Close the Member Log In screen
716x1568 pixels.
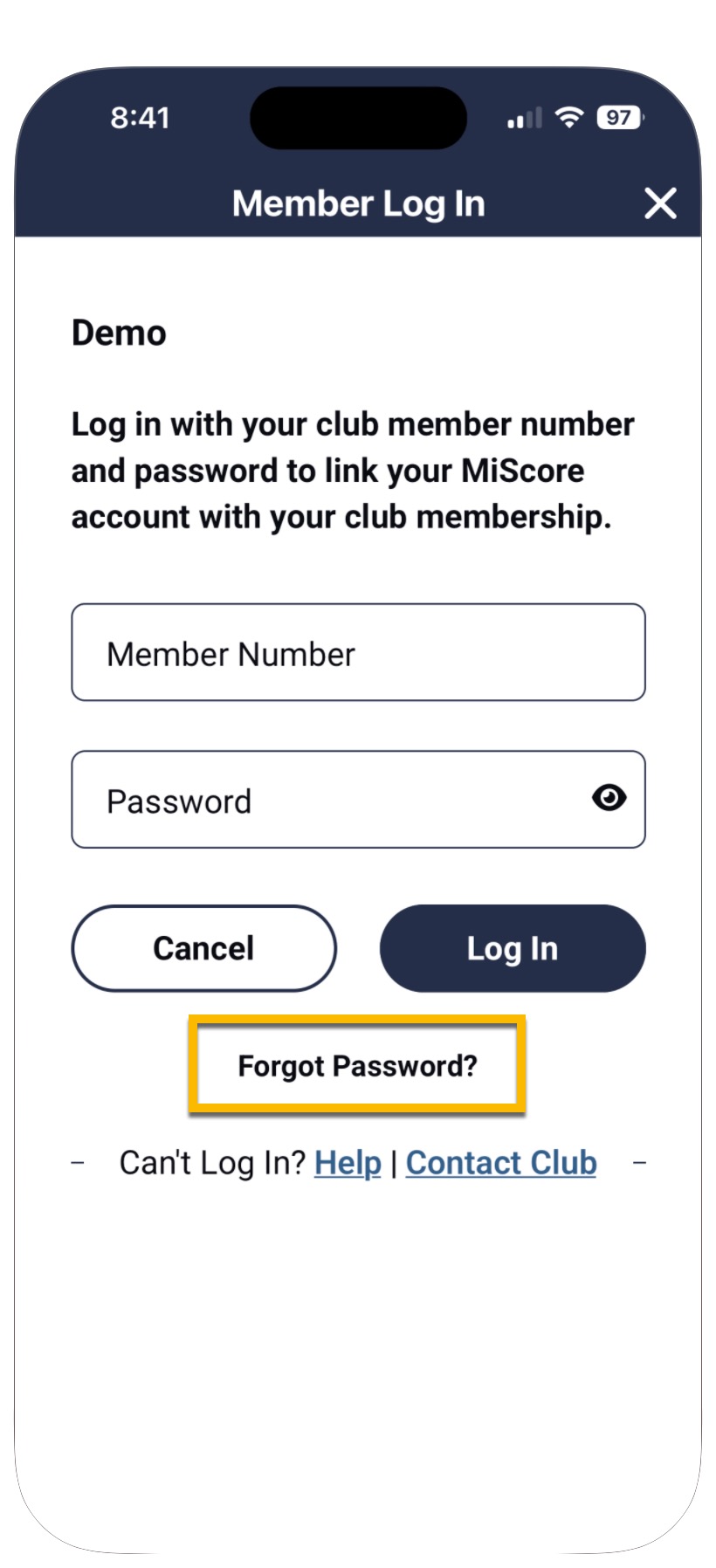click(x=660, y=203)
